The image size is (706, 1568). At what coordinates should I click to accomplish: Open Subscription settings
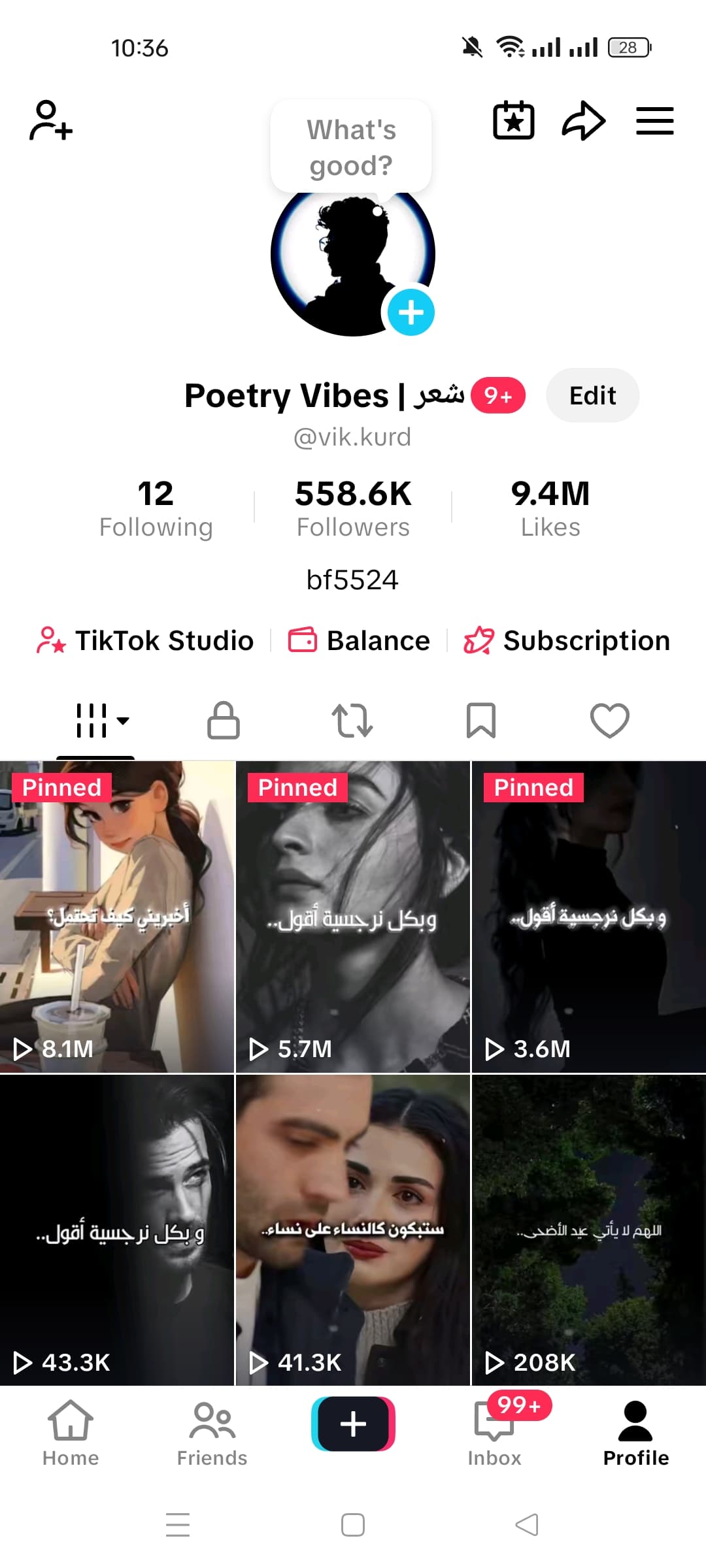click(567, 641)
